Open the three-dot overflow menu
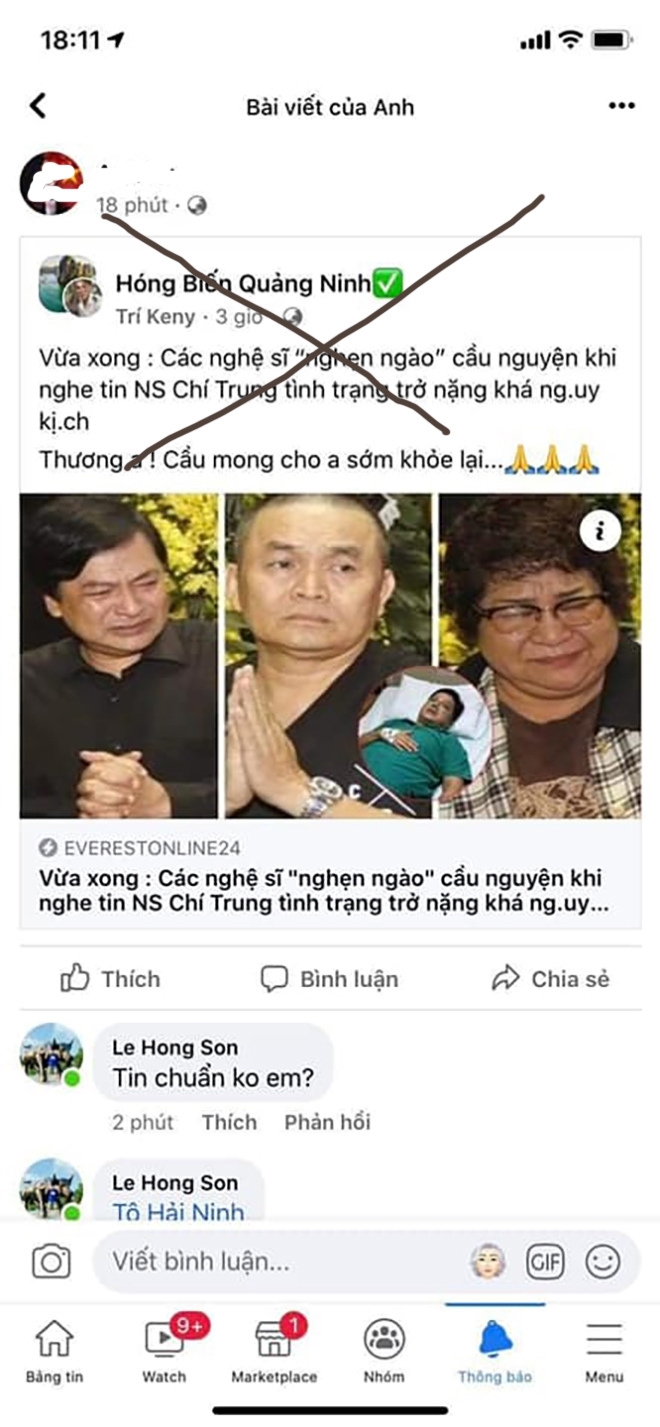 pyautogui.click(x=621, y=106)
